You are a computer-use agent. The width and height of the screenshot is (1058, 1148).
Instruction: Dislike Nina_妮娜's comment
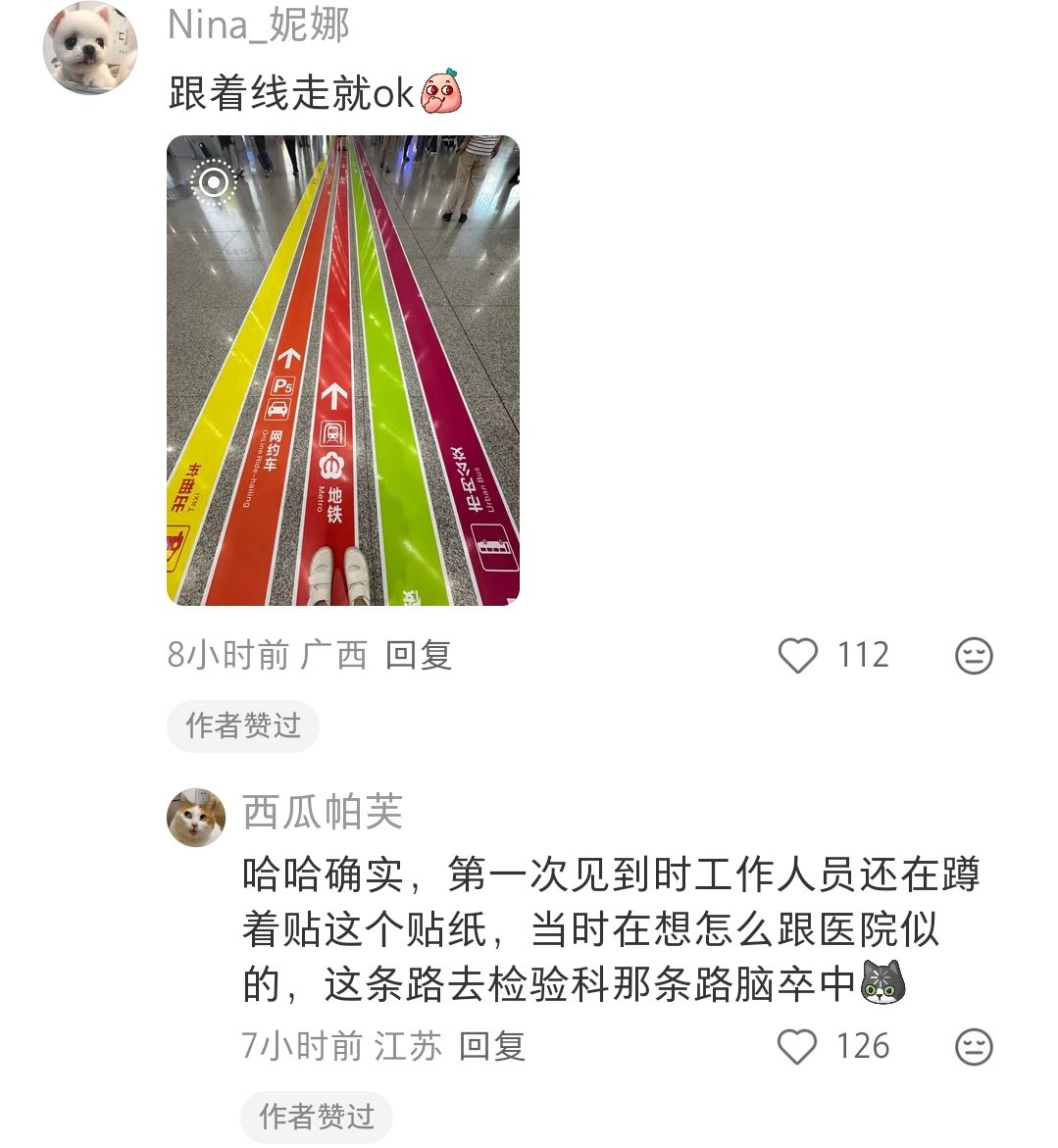[x=974, y=655]
